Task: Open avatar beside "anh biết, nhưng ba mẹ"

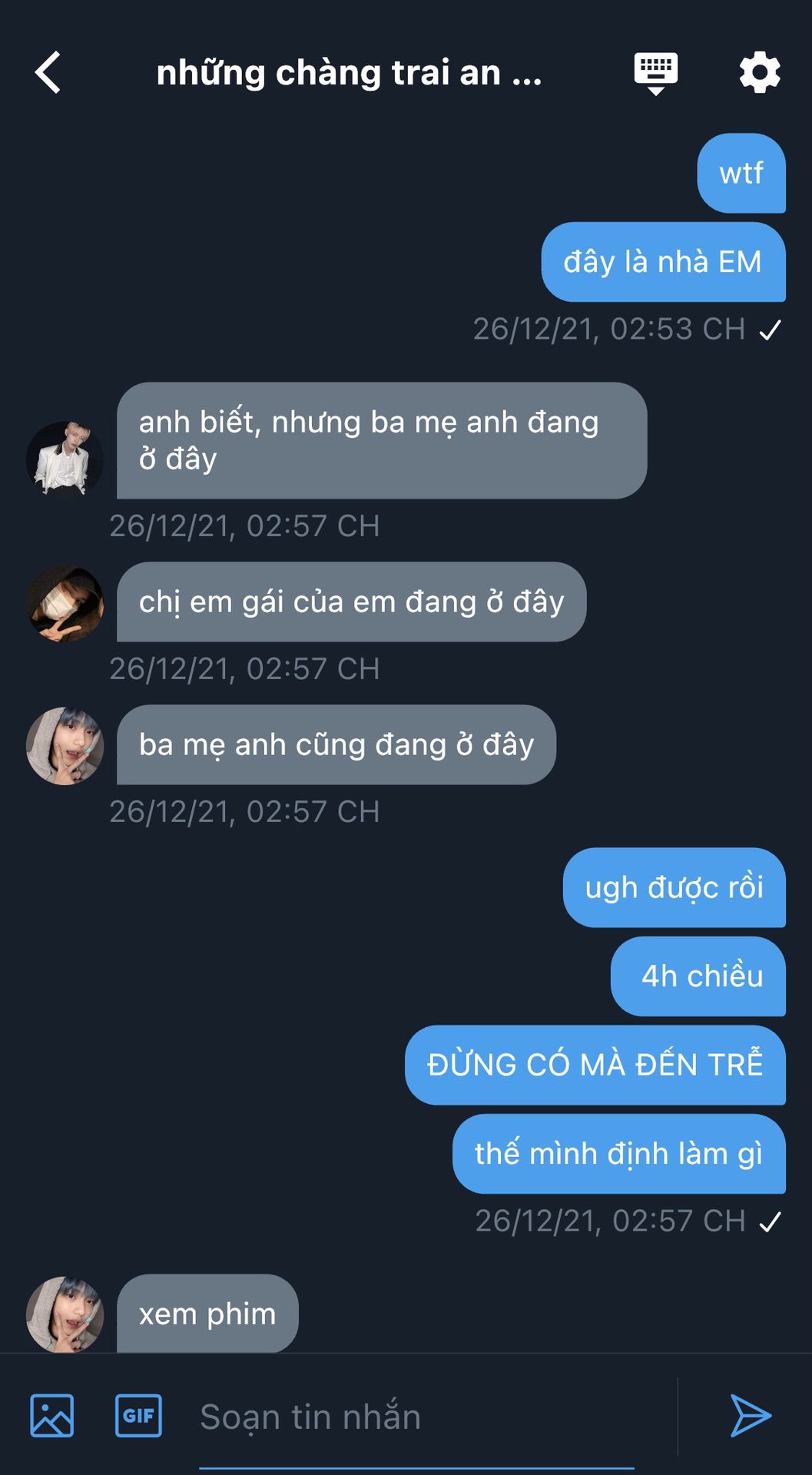Action: coord(65,459)
